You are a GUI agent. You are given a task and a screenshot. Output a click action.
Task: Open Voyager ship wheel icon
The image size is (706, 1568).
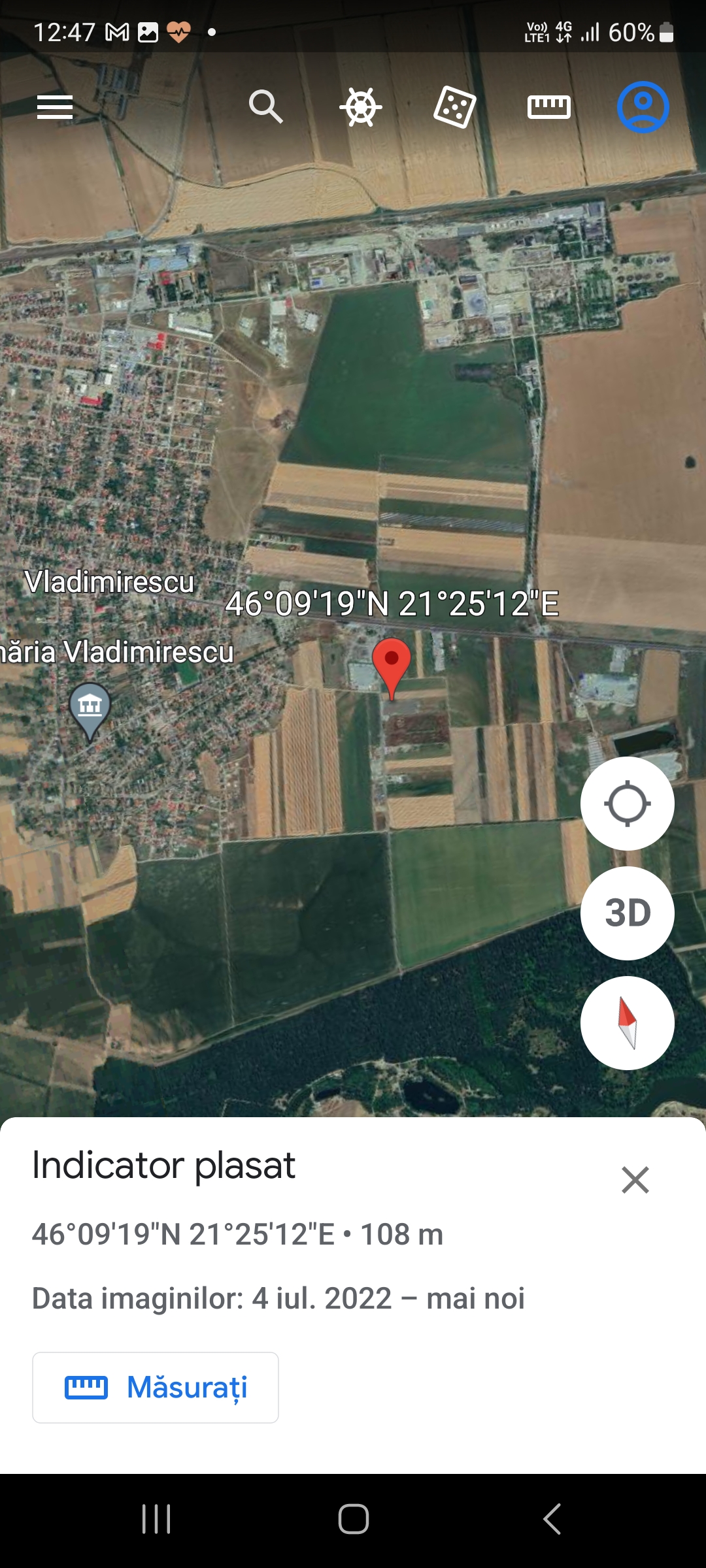[x=361, y=106]
